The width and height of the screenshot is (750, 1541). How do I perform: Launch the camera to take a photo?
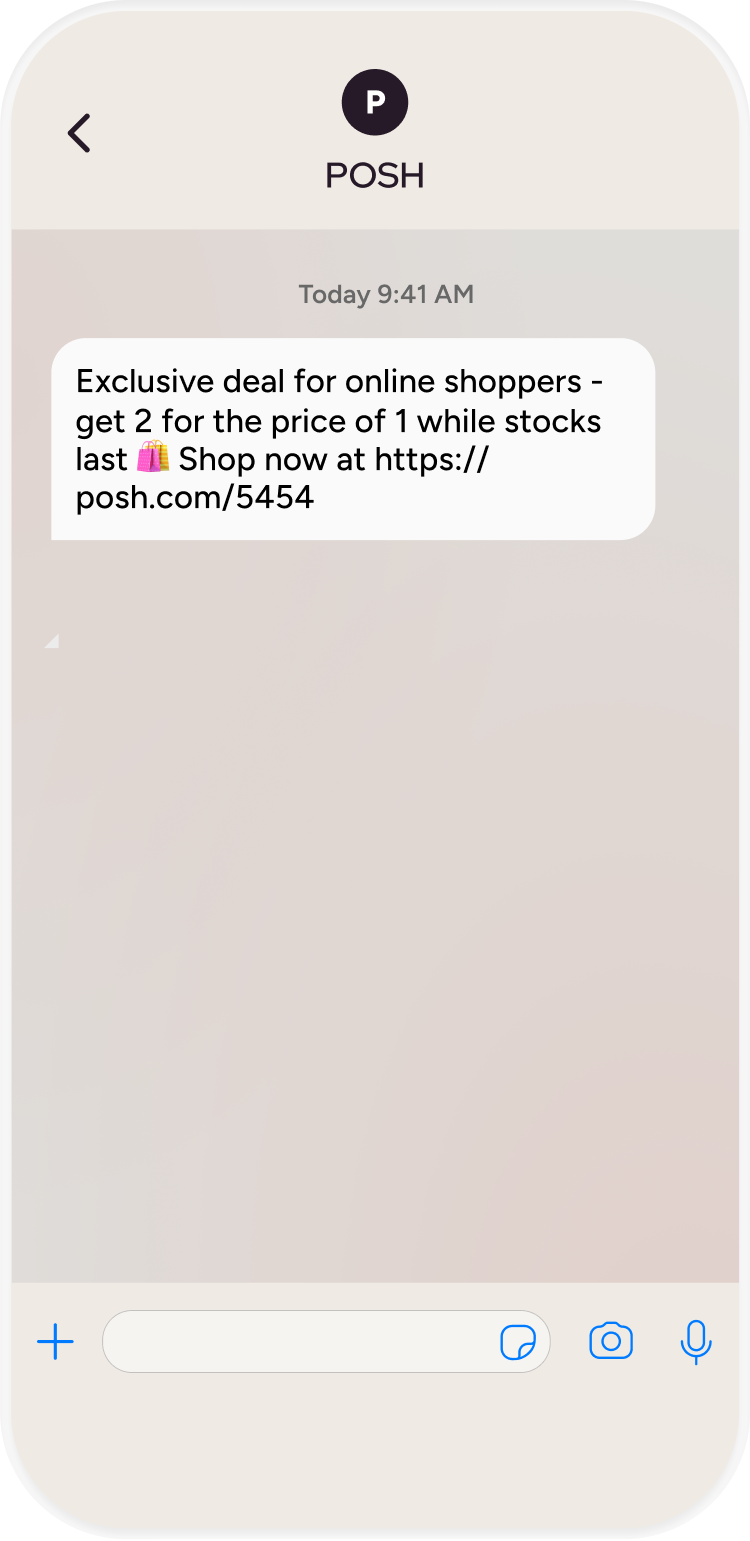coord(611,1341)
